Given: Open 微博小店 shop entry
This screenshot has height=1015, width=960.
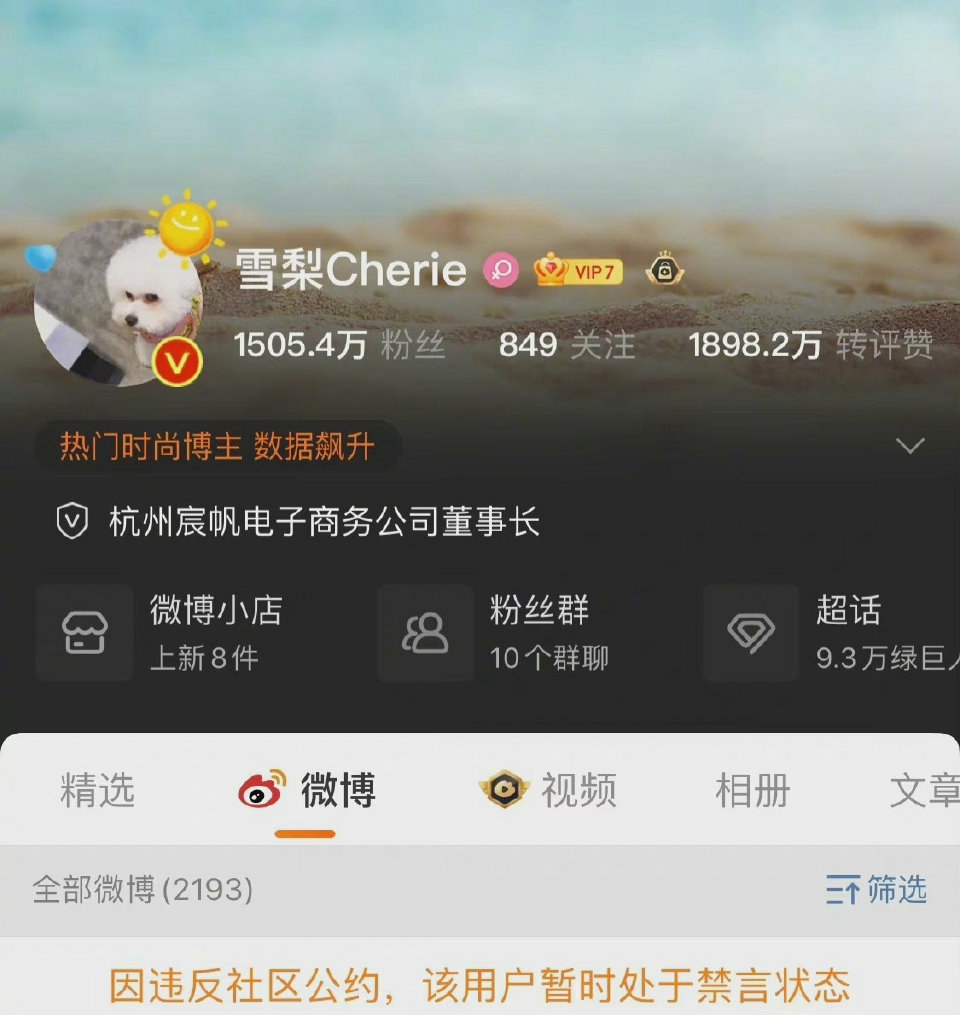Looking at the screenshot, I should pyautogui.click(x=160, y=633).
